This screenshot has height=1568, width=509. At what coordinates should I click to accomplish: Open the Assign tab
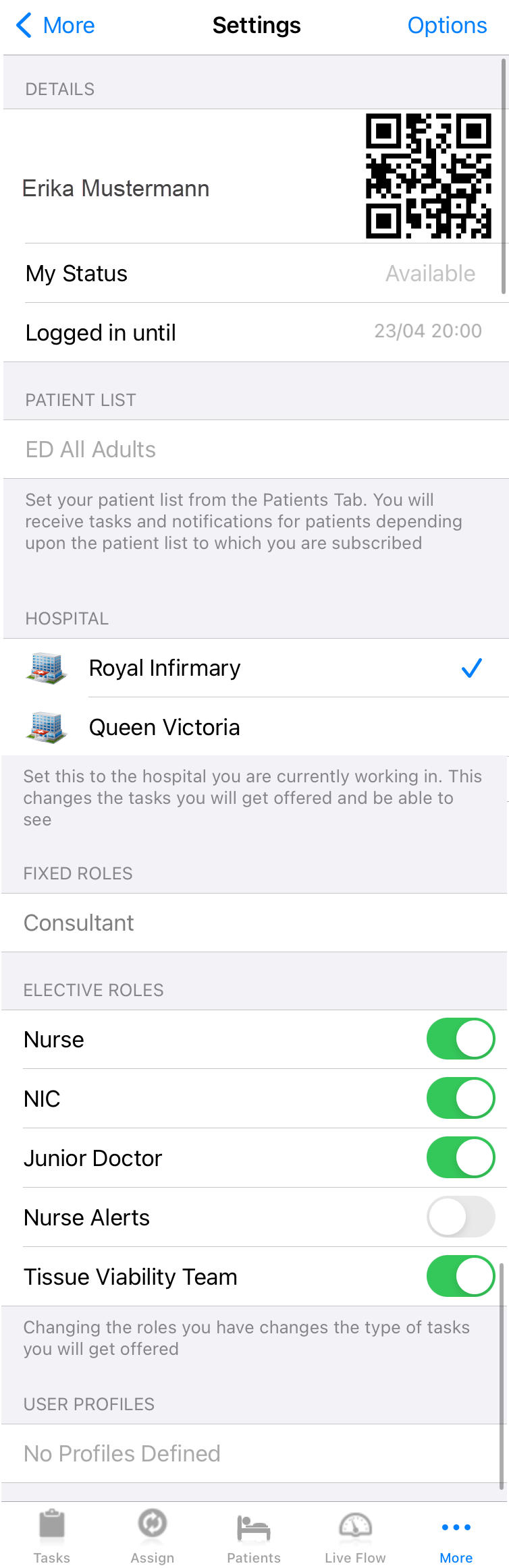coord(153,1535)
